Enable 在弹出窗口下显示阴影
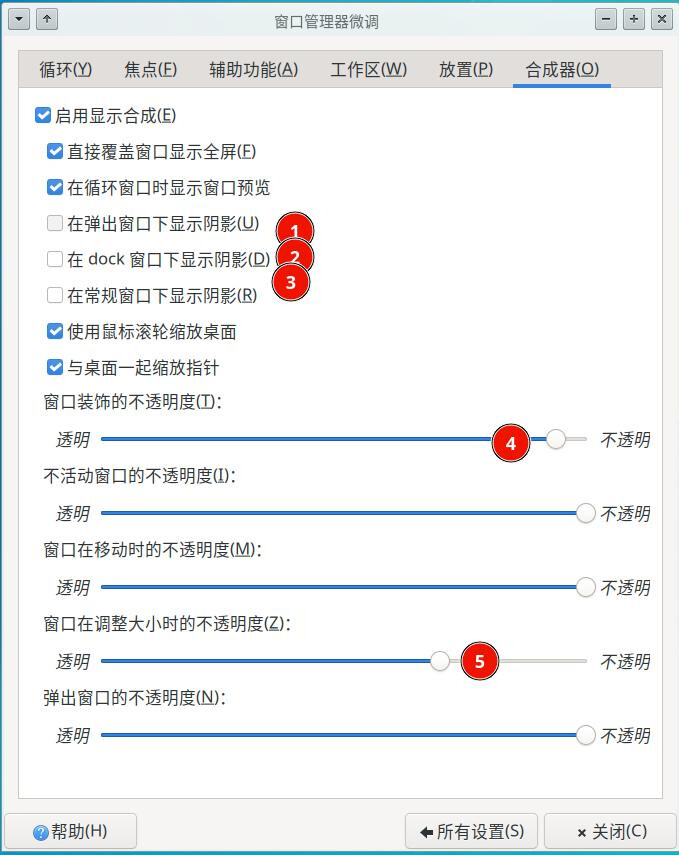This screenshot has width=679, height=855. 55,223
